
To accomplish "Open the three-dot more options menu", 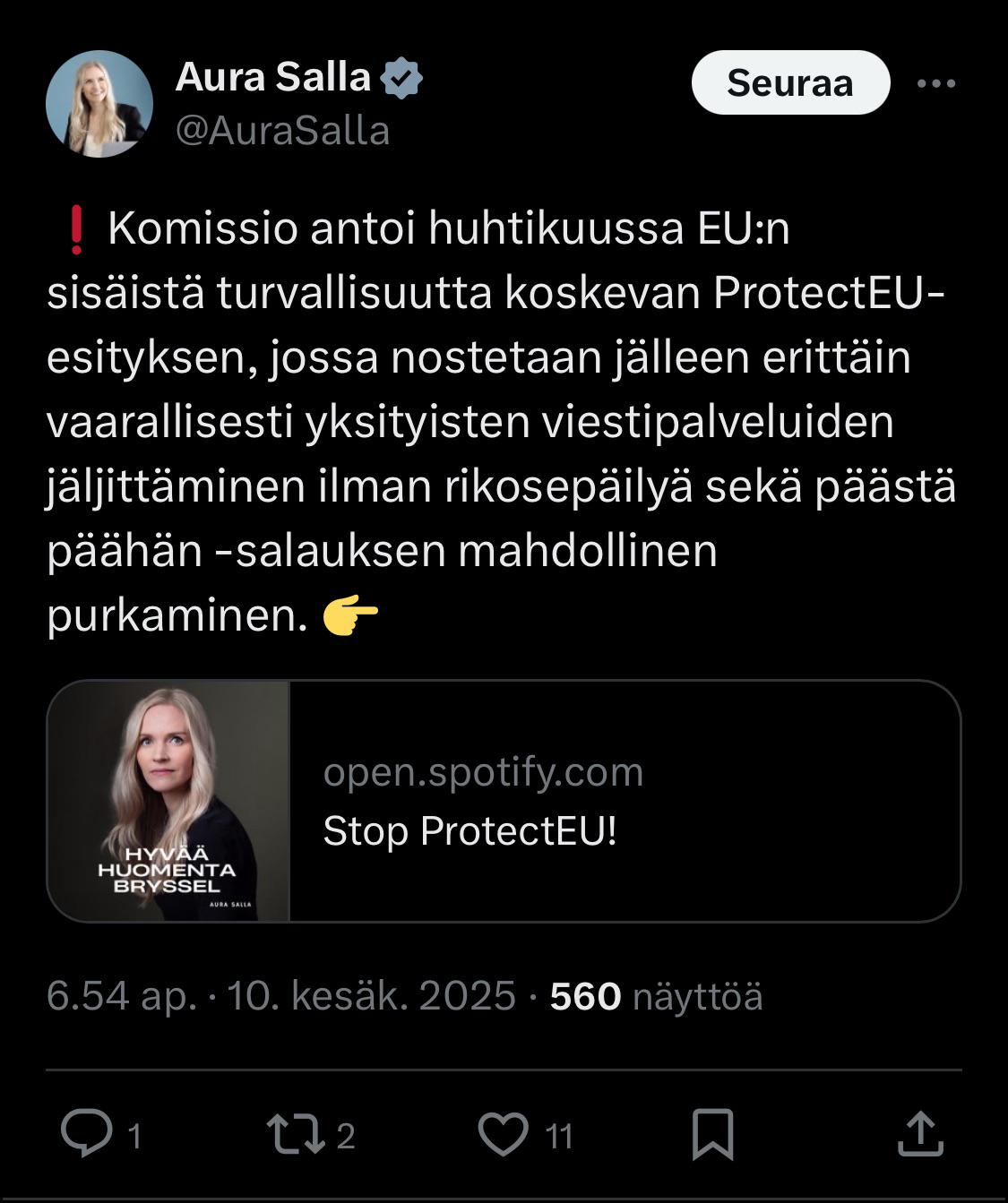I will pyautogui.click(x=939, y=82).
